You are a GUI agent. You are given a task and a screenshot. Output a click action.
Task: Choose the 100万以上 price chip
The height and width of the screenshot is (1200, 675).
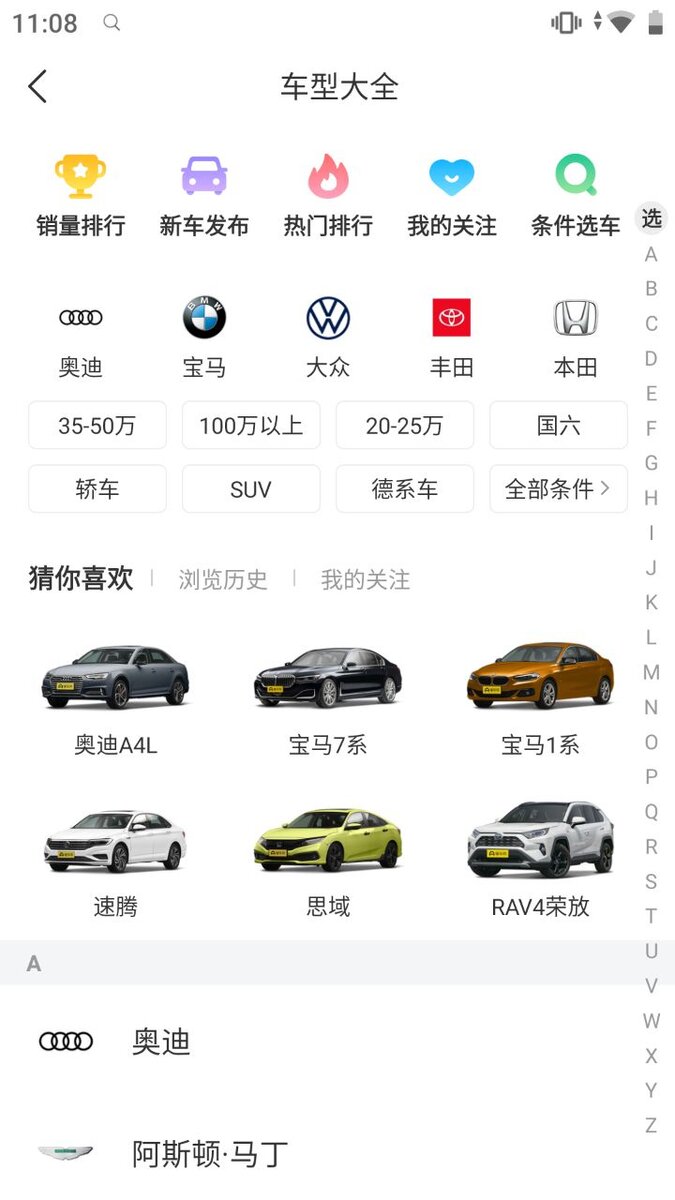click(x=251, y=426)
